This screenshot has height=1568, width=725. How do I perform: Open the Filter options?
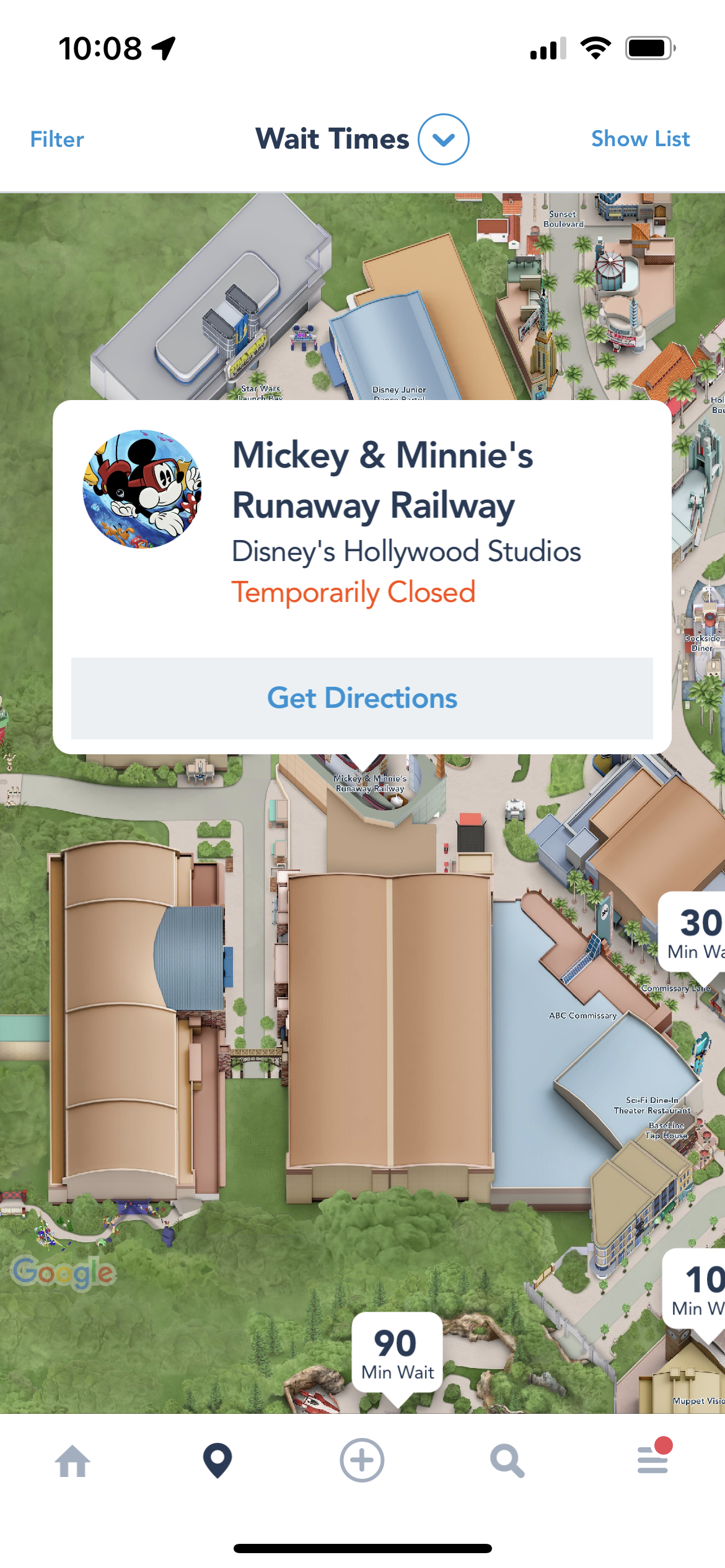point(57,139)
